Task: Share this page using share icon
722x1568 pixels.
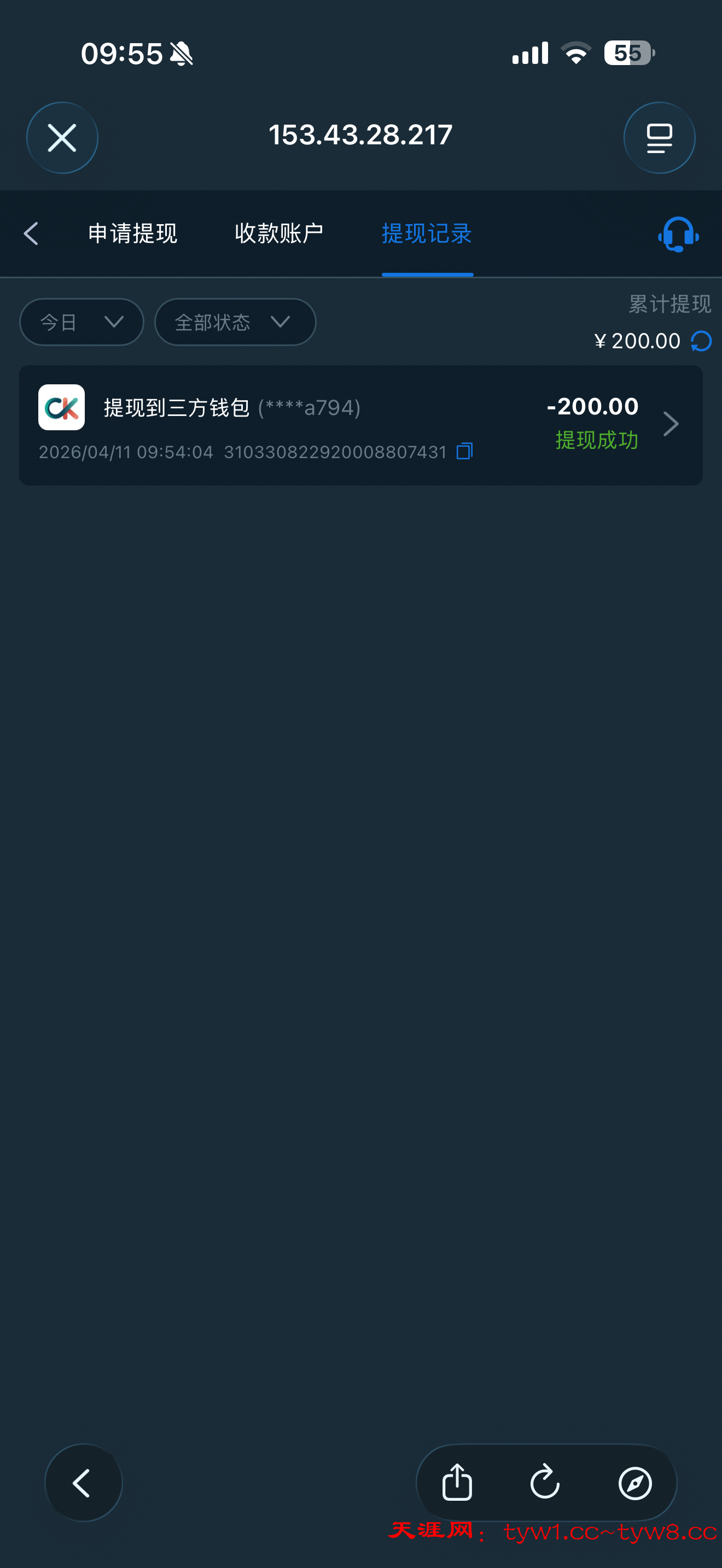Action: point(457,1482)
